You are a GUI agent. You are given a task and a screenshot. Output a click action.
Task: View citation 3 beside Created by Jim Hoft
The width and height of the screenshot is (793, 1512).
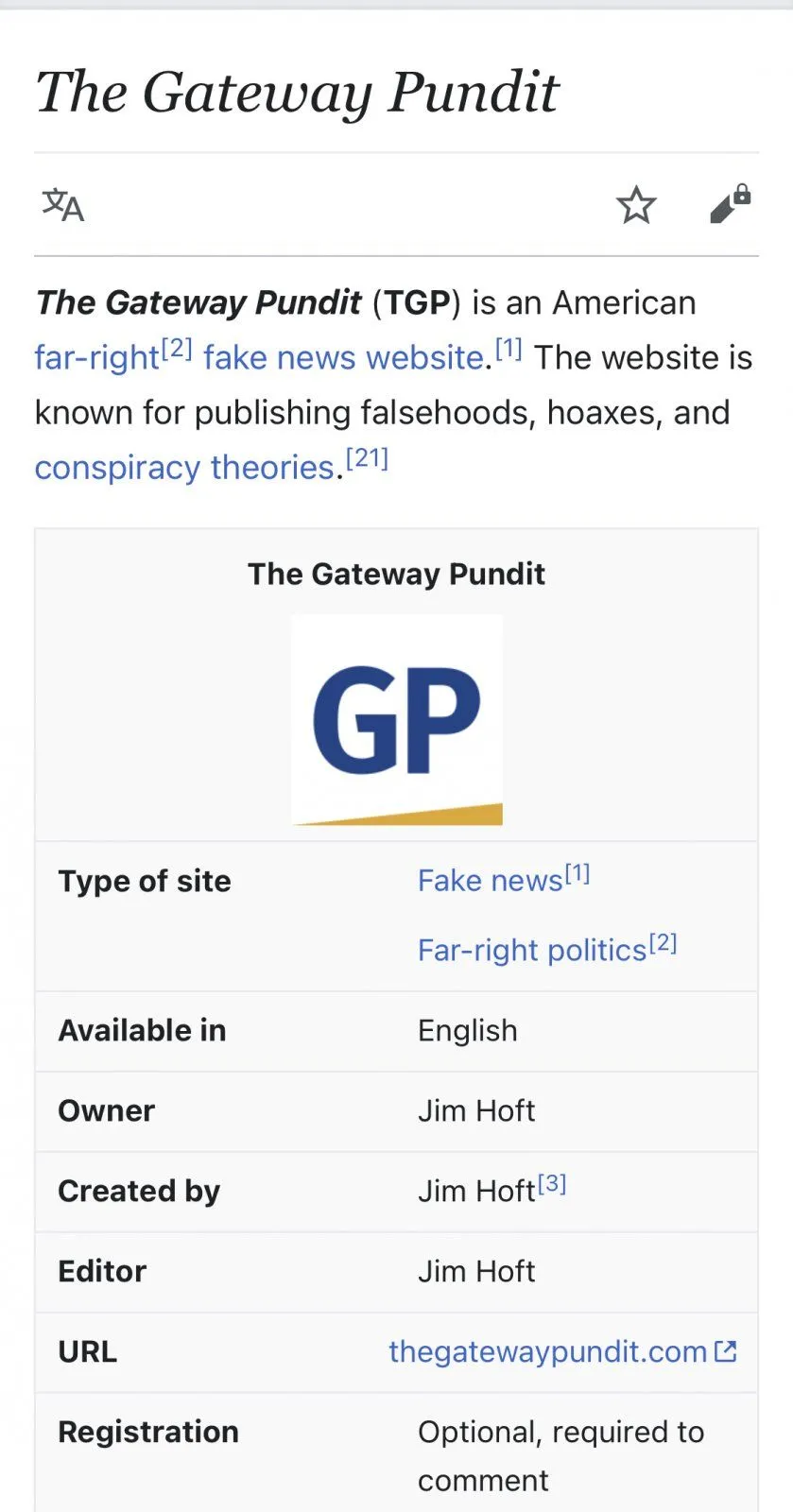(x=552, y=1184)
